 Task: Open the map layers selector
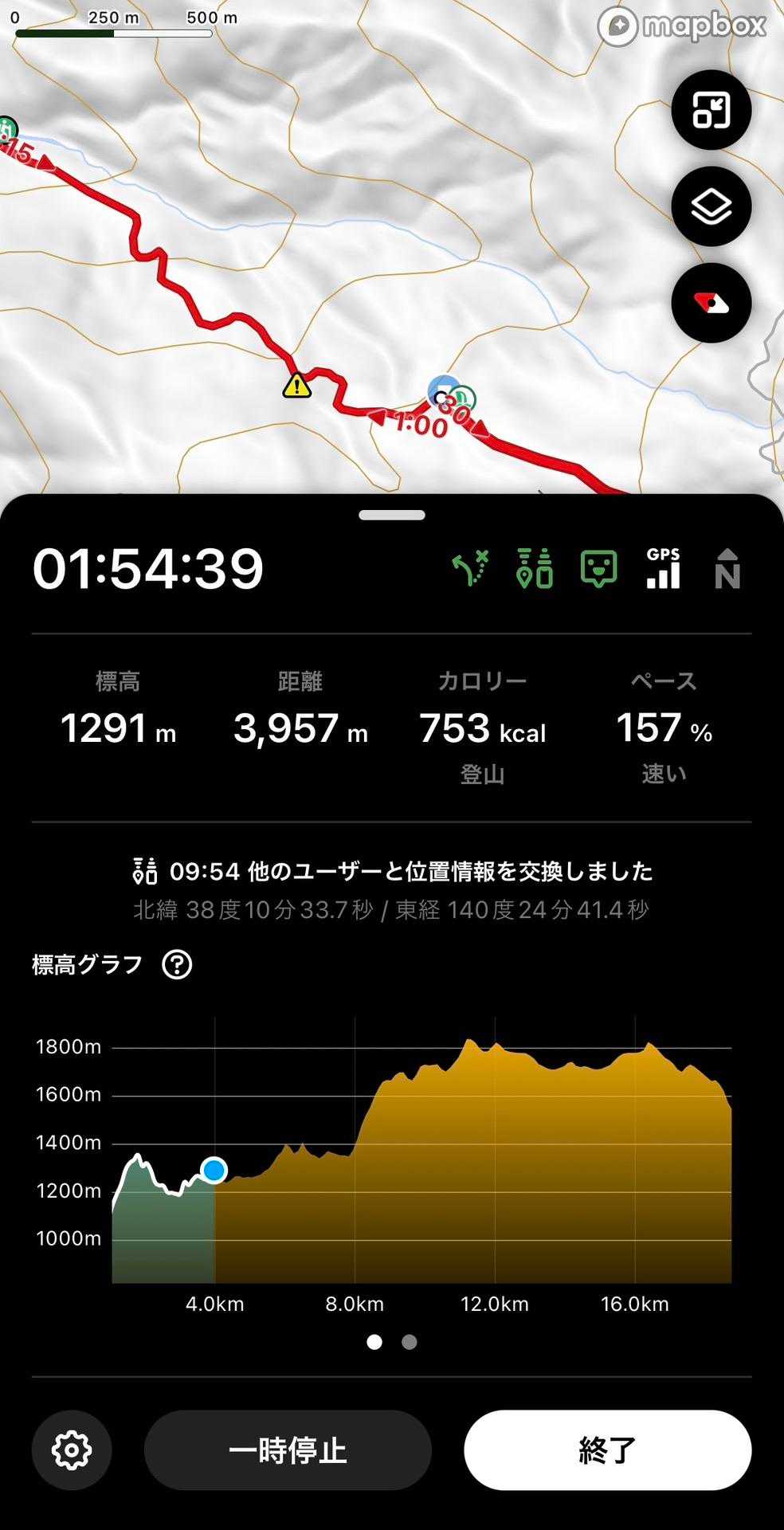pyautogui.click(x=711, y=206)
